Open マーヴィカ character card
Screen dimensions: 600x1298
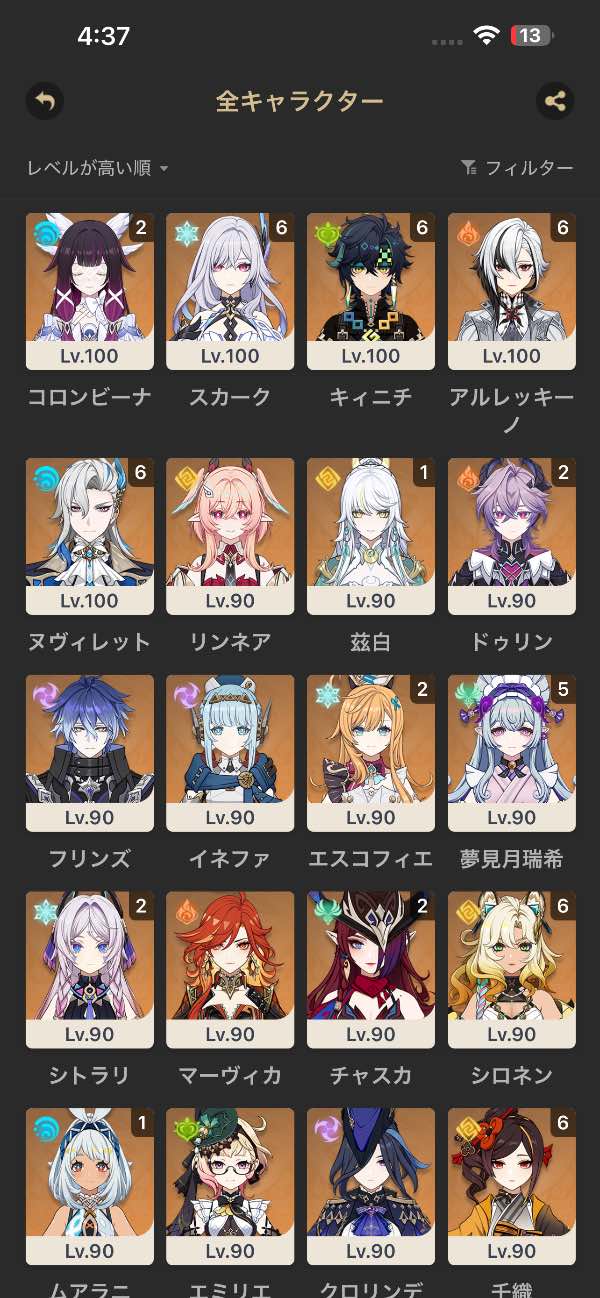pos(230,970)
